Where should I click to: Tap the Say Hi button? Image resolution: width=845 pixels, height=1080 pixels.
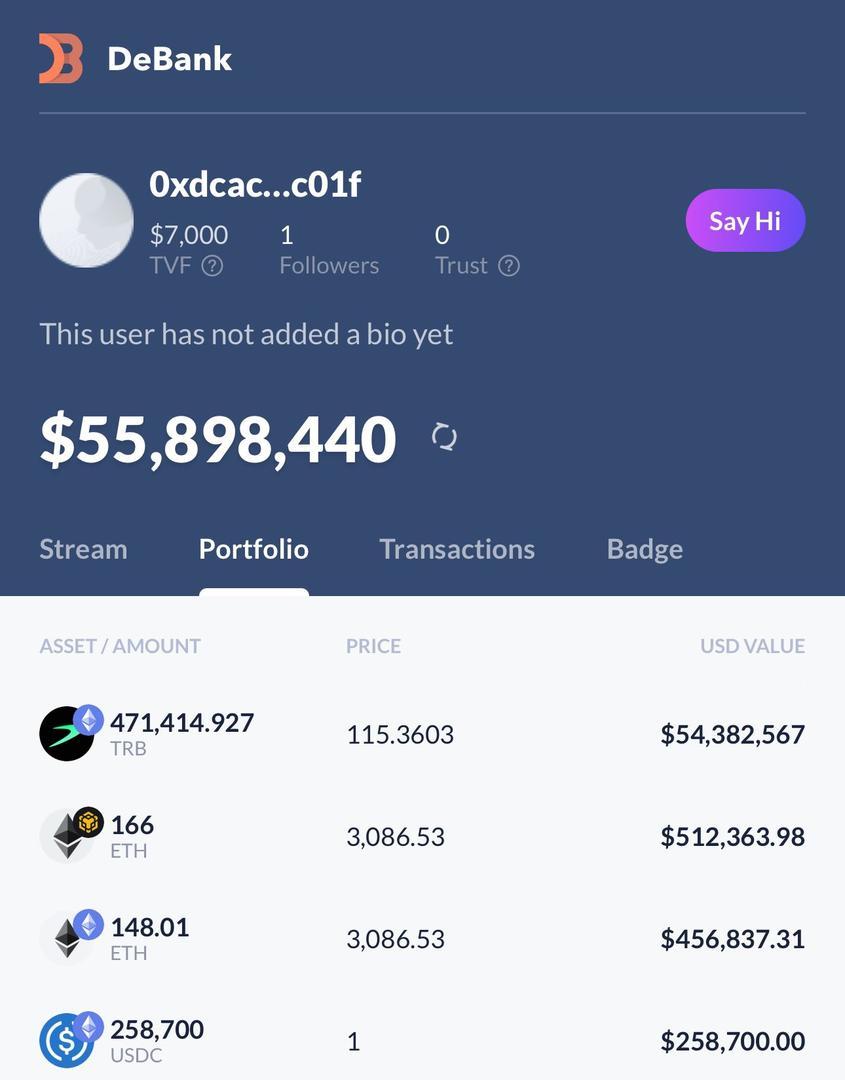click(745, 221)
